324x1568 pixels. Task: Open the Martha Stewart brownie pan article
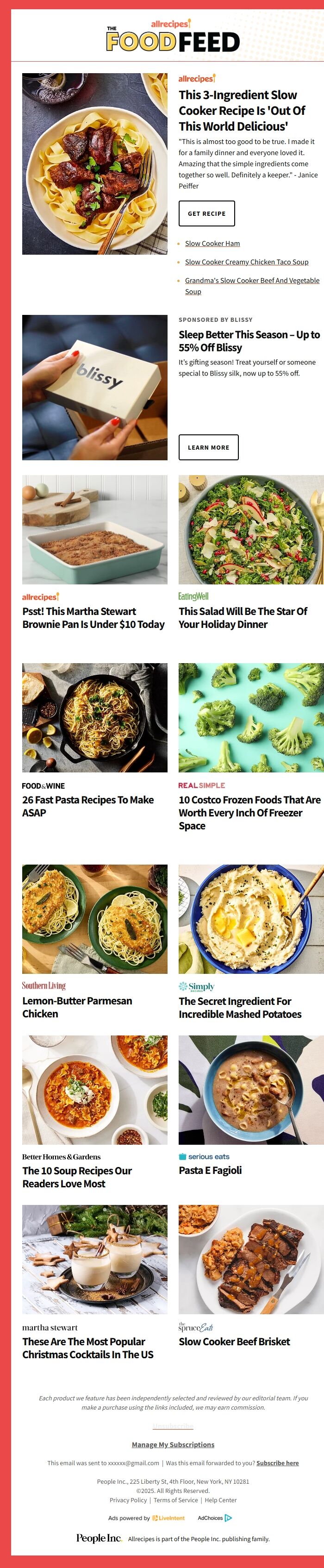click(93, 618)
